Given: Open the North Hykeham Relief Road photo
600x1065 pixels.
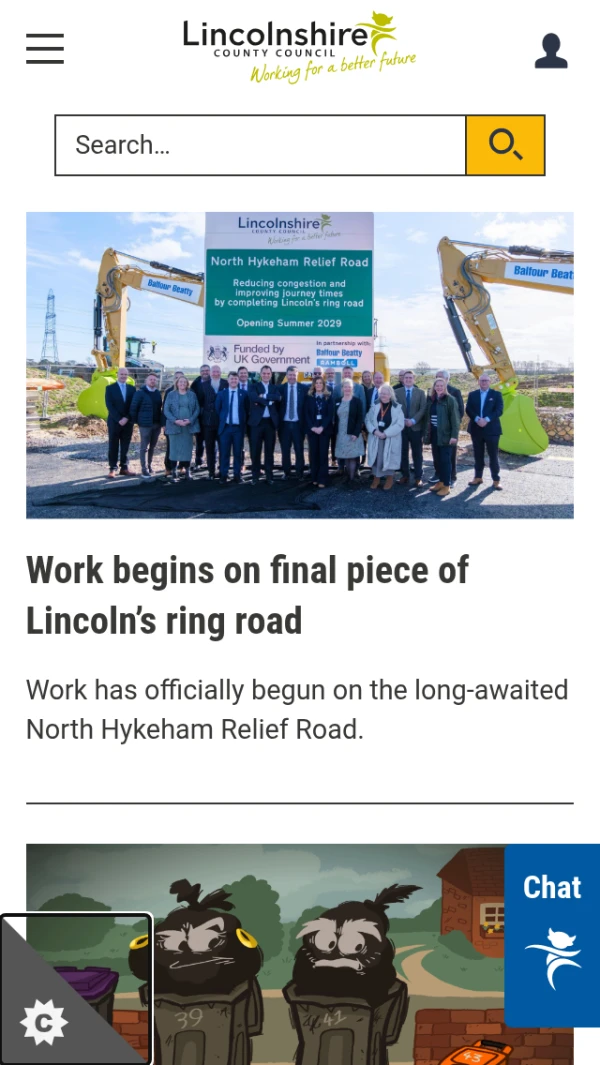Looking at the screenshot, I should (300, 365).
